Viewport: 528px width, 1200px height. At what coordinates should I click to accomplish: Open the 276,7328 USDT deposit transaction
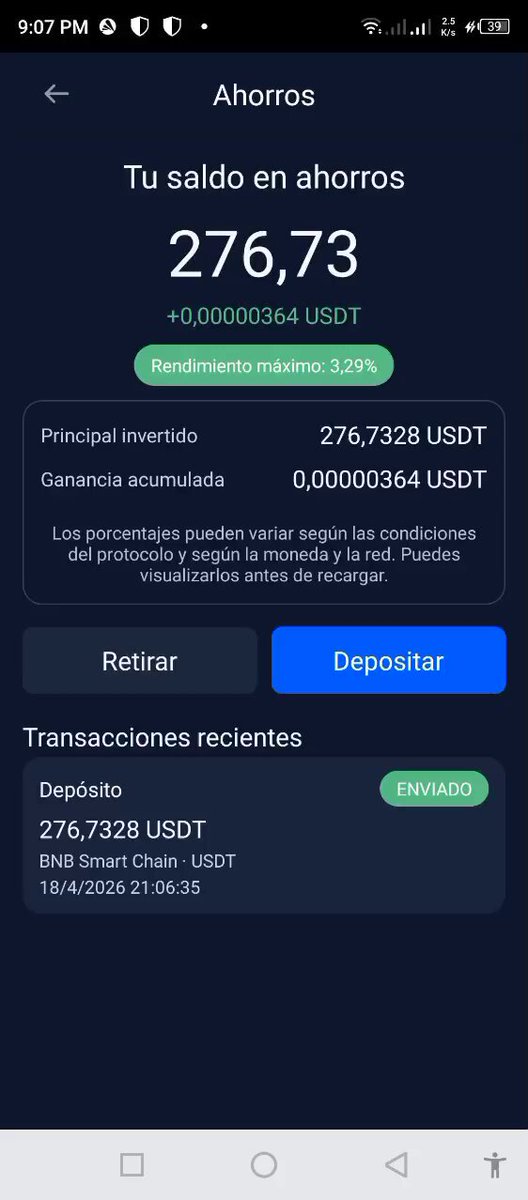pyautogui.click(x=264, y=835)
